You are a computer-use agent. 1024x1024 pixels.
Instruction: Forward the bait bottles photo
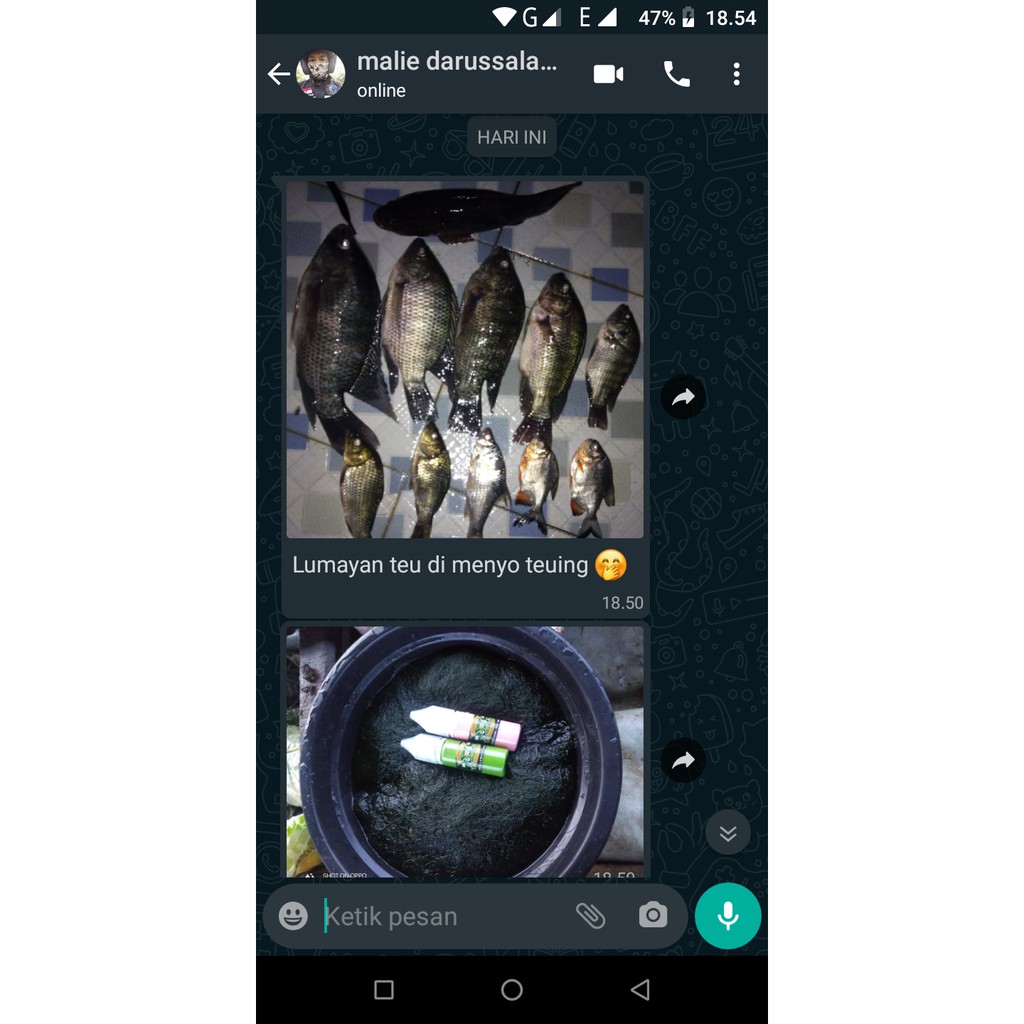click(x=683, y=761)
